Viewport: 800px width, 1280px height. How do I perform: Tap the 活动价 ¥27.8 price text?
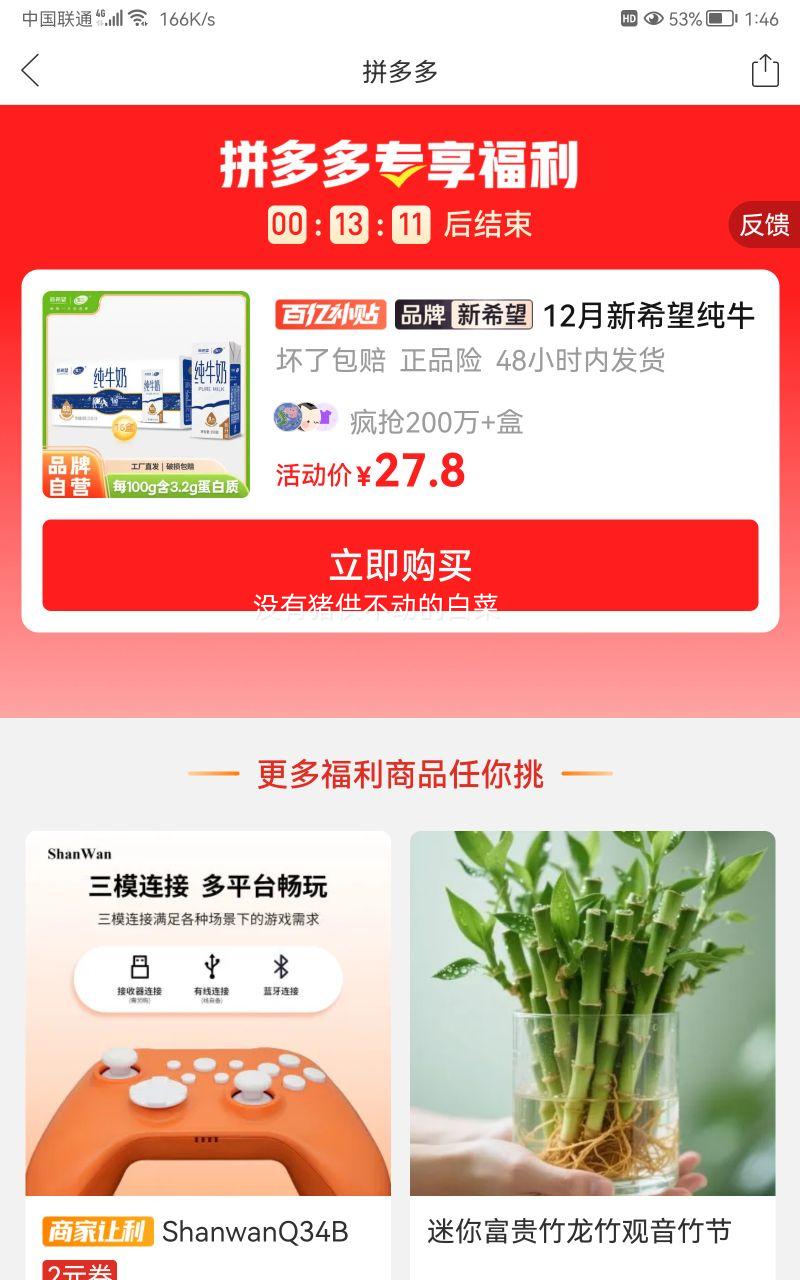pyautogui.click(x=370, y=472)
